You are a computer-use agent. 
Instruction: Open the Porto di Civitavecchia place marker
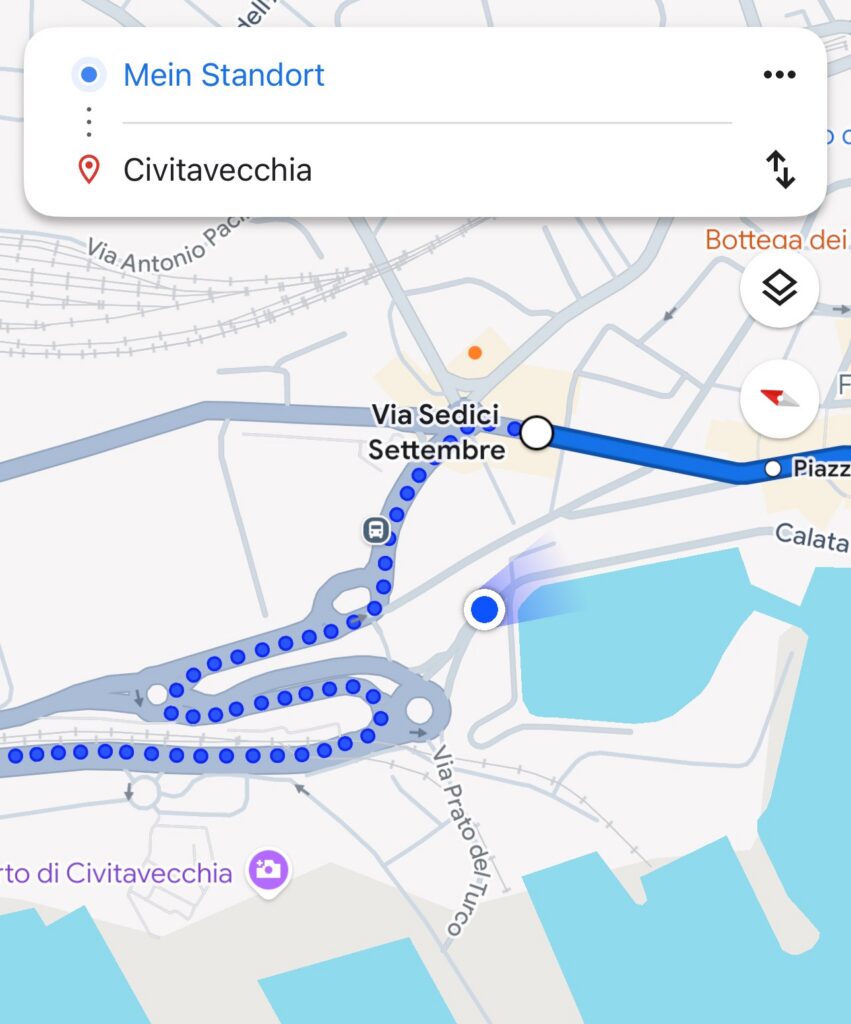[271, 870]
